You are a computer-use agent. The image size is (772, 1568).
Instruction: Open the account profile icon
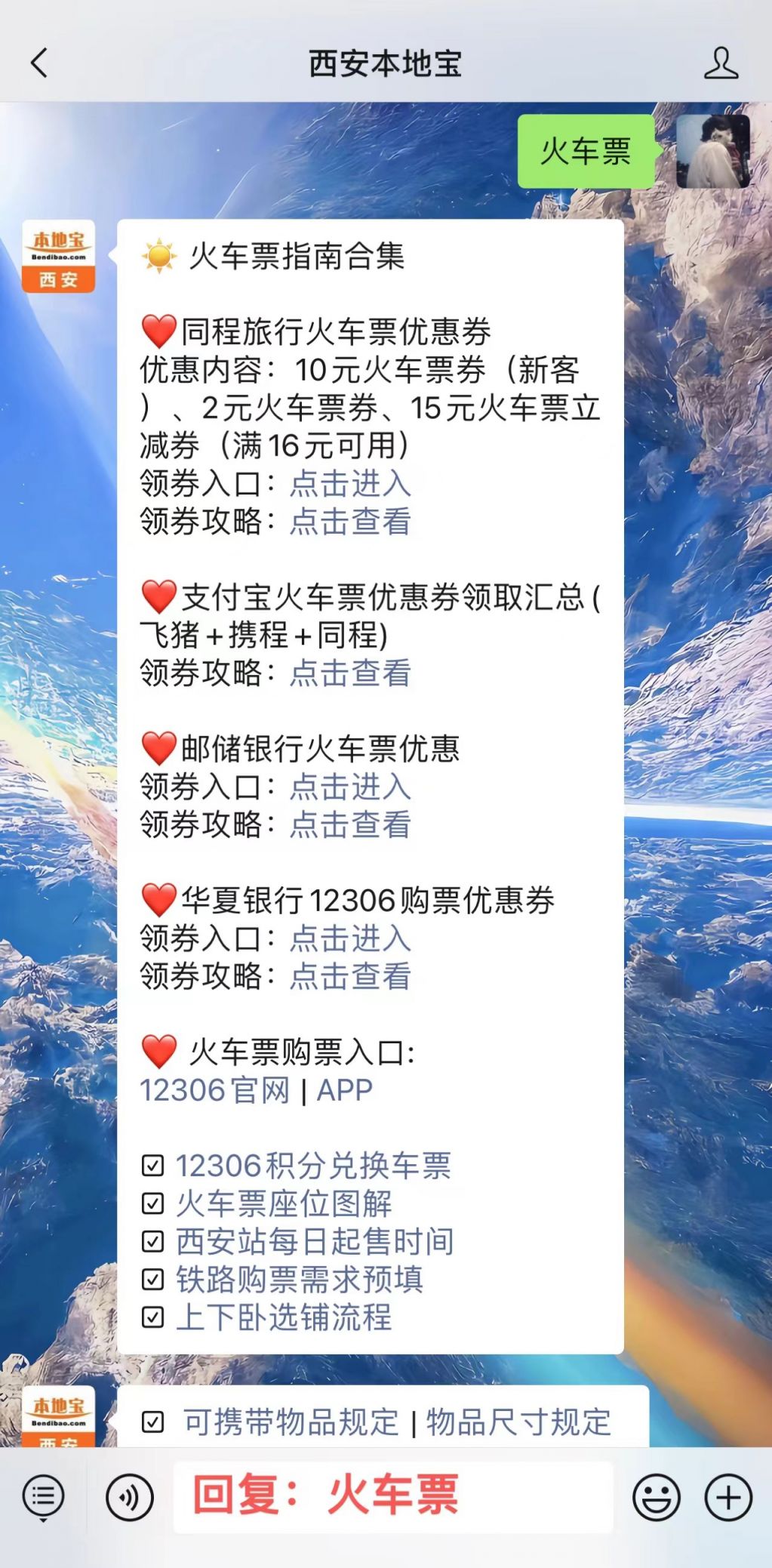pyautogui.click(x=721, y=63)
